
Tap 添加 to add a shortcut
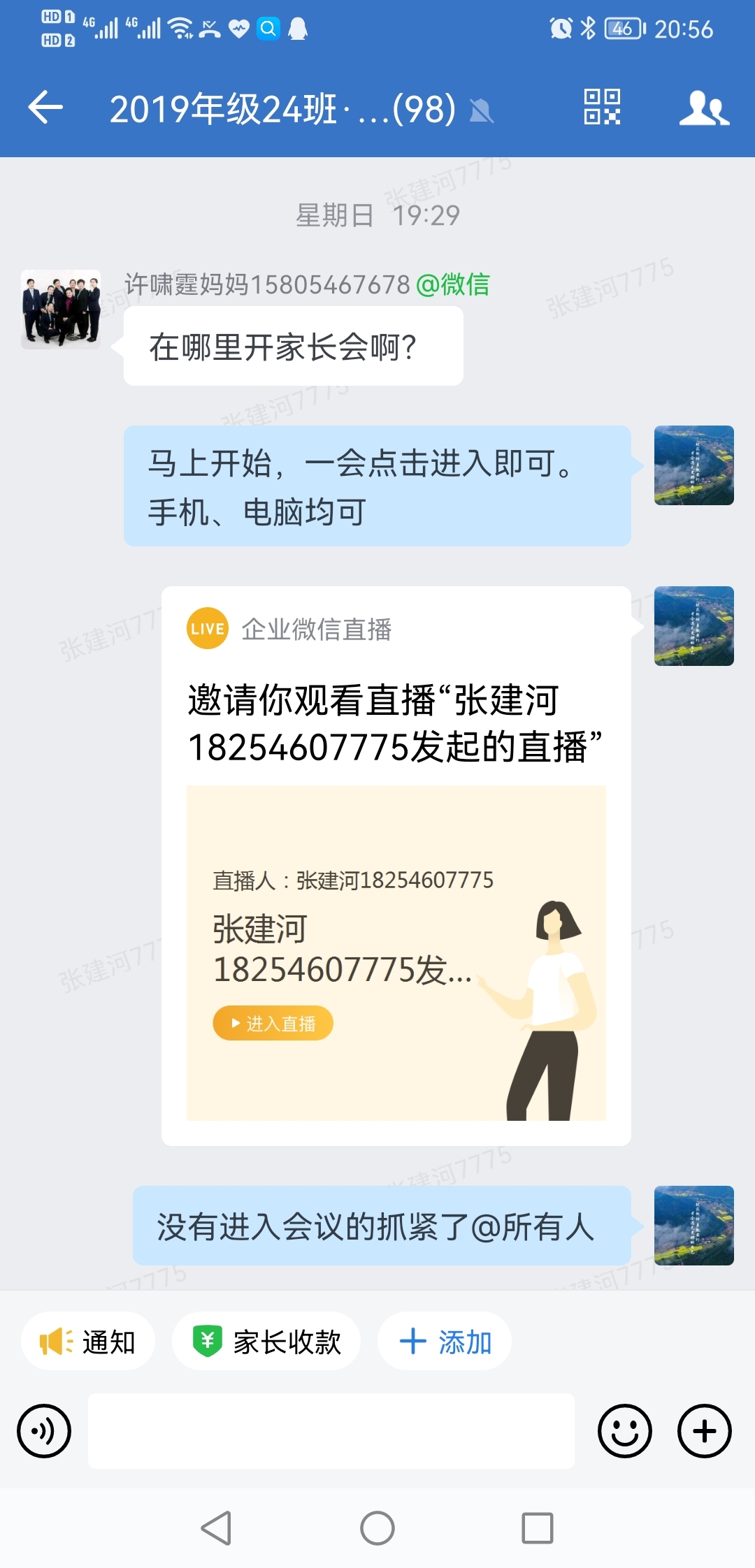pyautogui.click(x=445, y=1342)
